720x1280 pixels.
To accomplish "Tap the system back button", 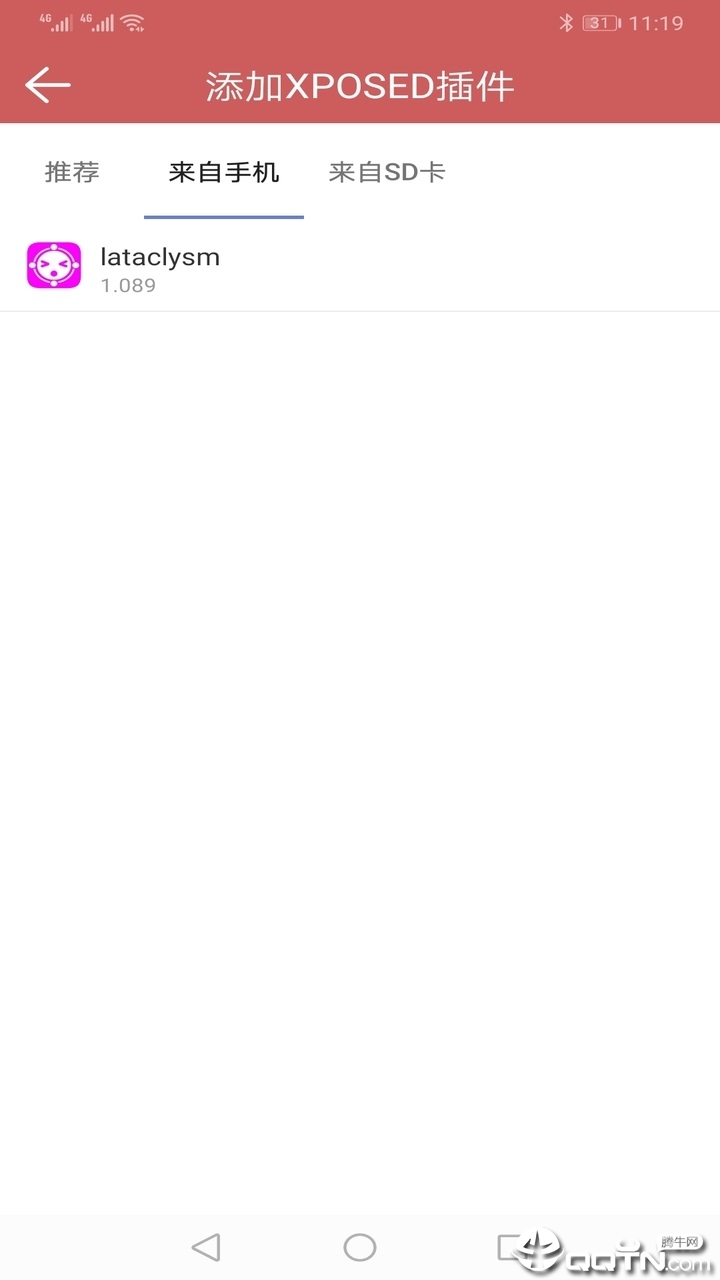I will (206, 1247).
